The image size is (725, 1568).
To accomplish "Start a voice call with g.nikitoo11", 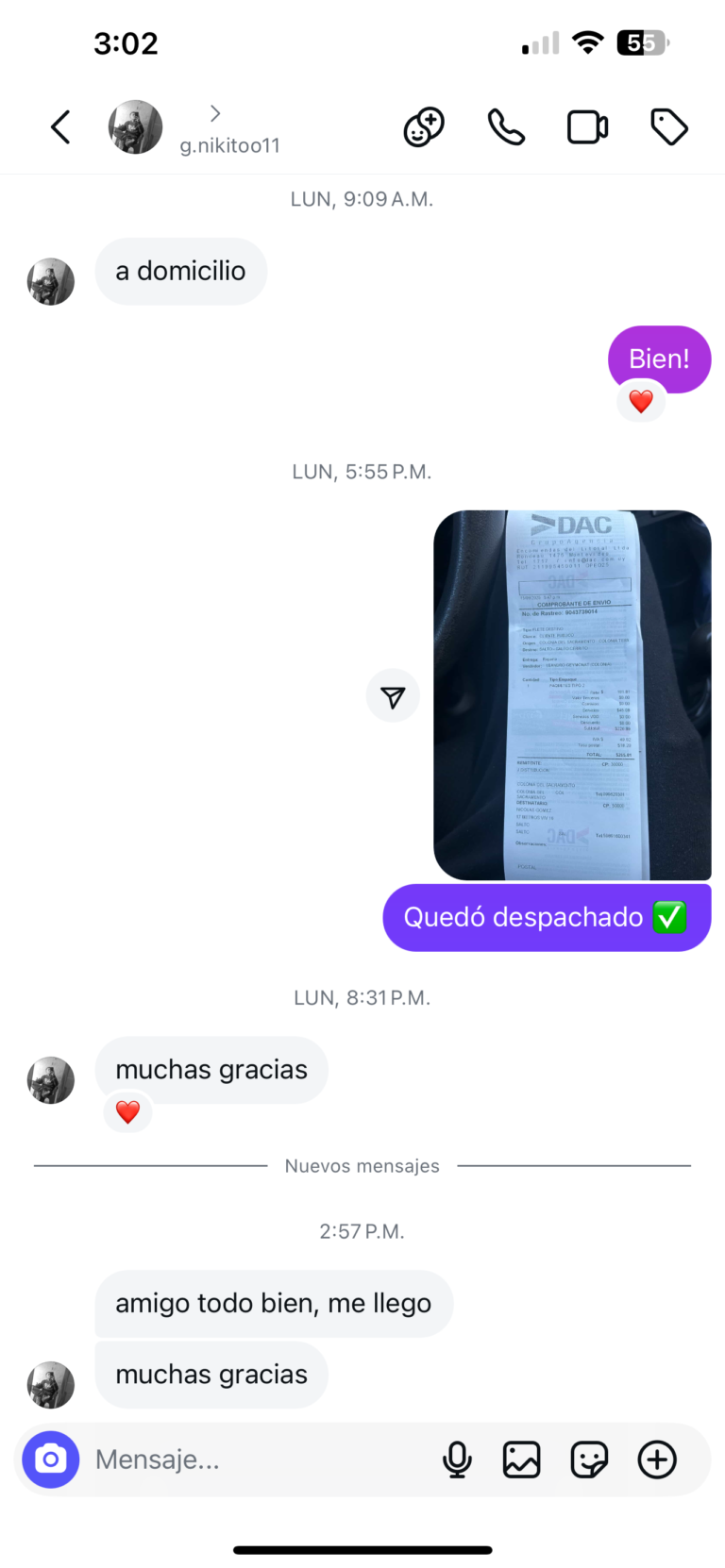I will [506, 127].
